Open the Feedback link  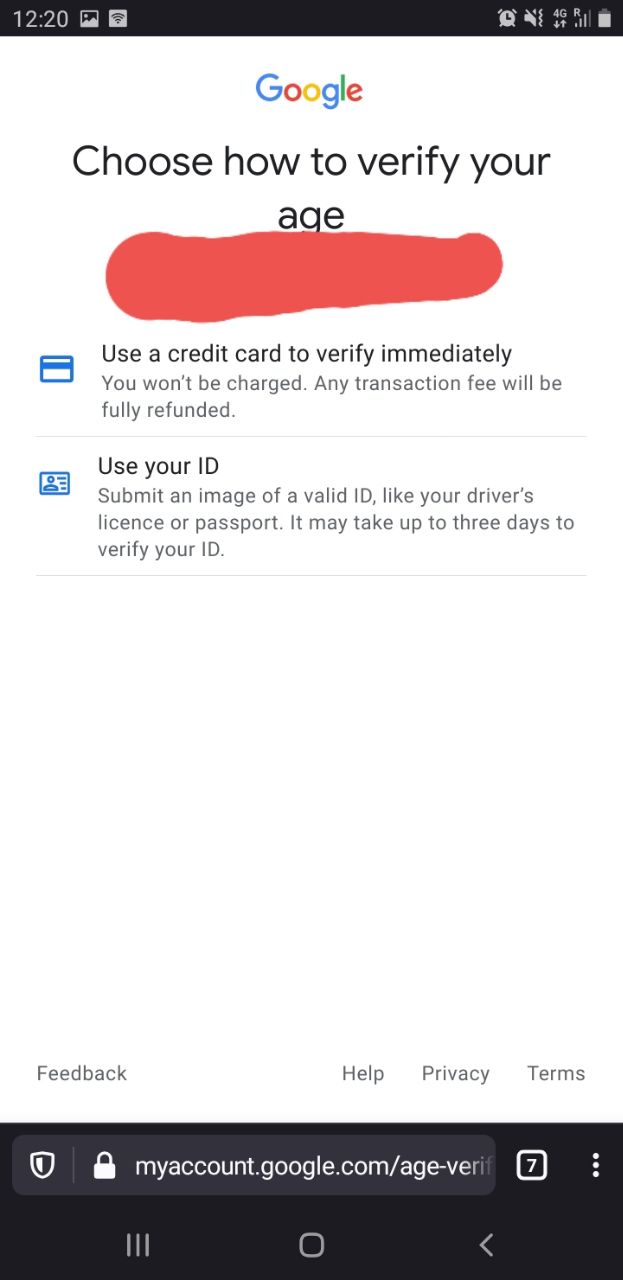coord(82,1073)
